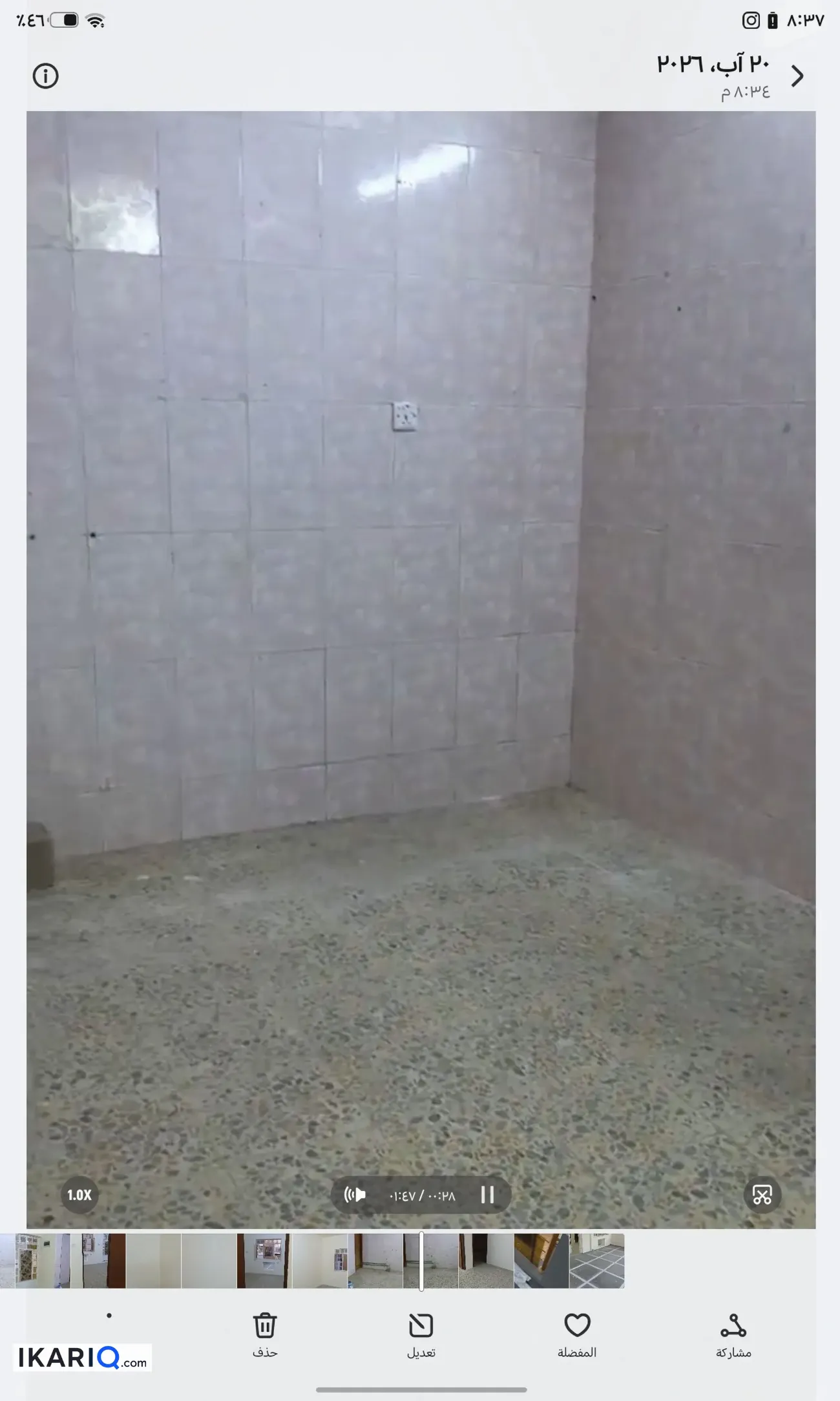Capture a frame with the scissors icon

pos(762,1194)
